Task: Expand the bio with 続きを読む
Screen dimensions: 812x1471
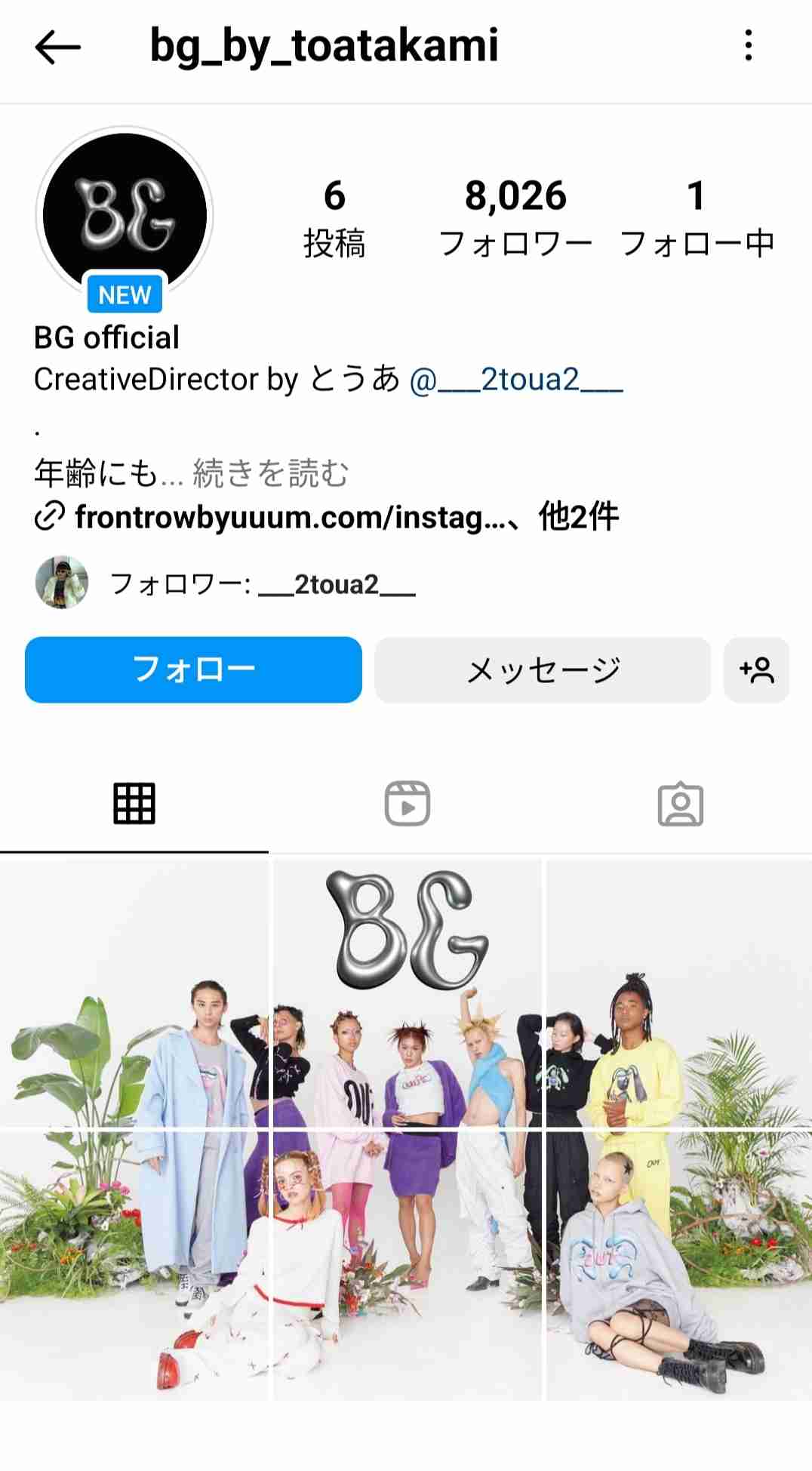Action: coord(272,474)
